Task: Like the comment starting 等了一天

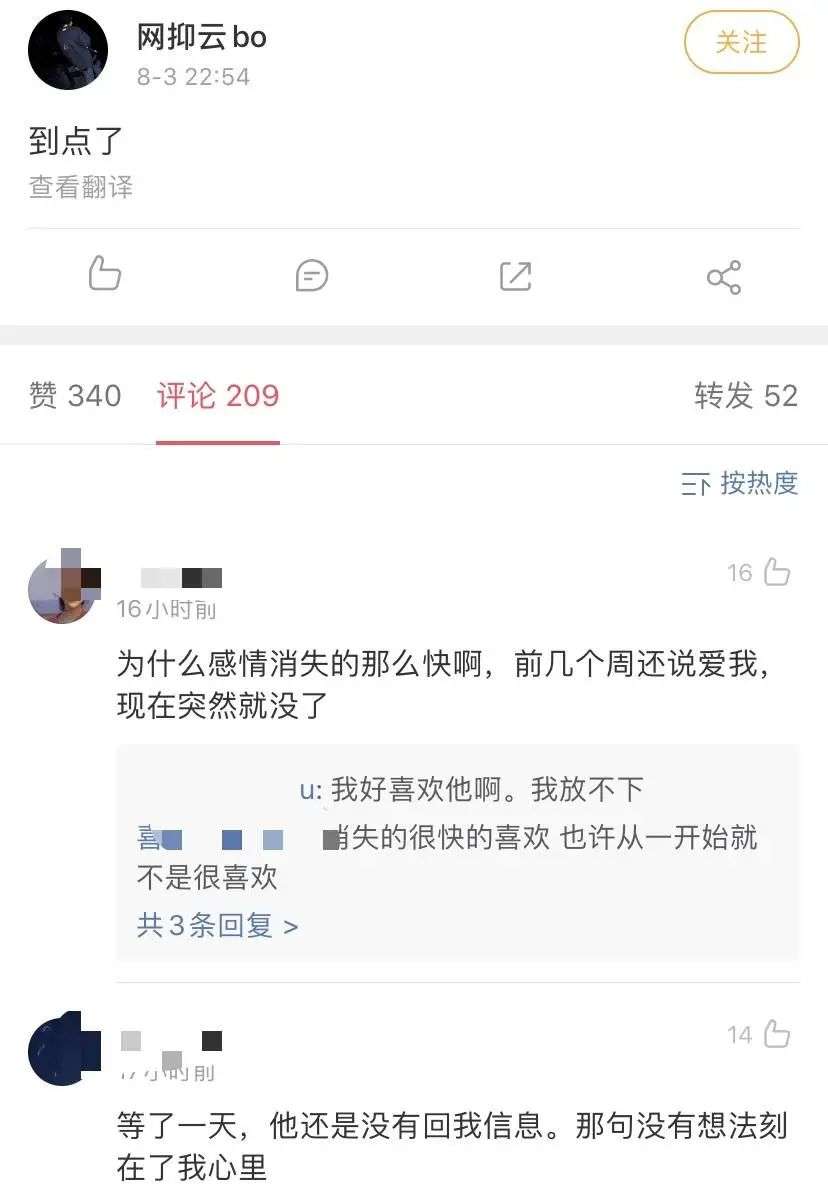Action: click(x=776, y=1034)
